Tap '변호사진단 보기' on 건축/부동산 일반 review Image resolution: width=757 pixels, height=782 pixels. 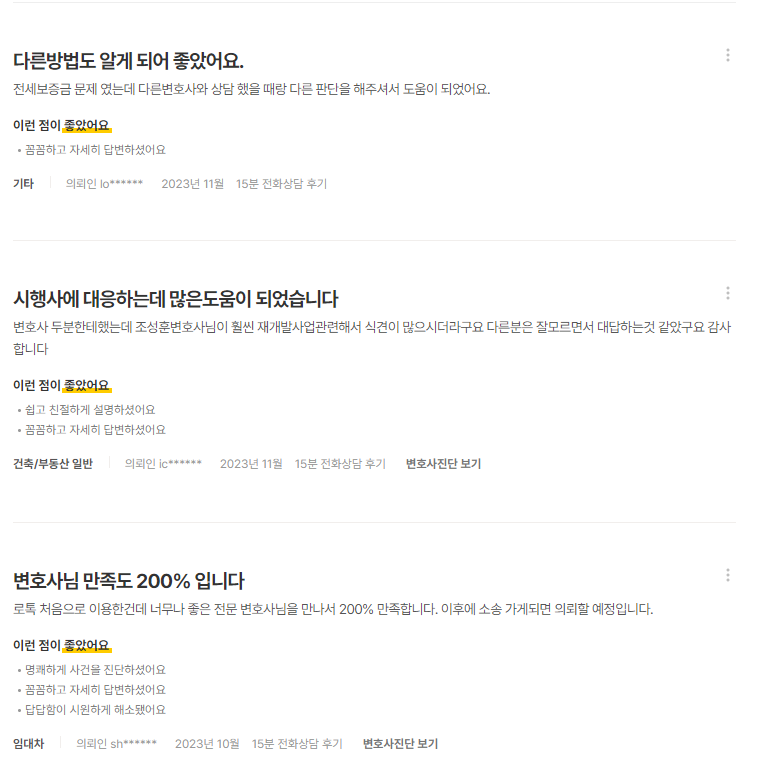pyautogui.click(x=443, y=464)
